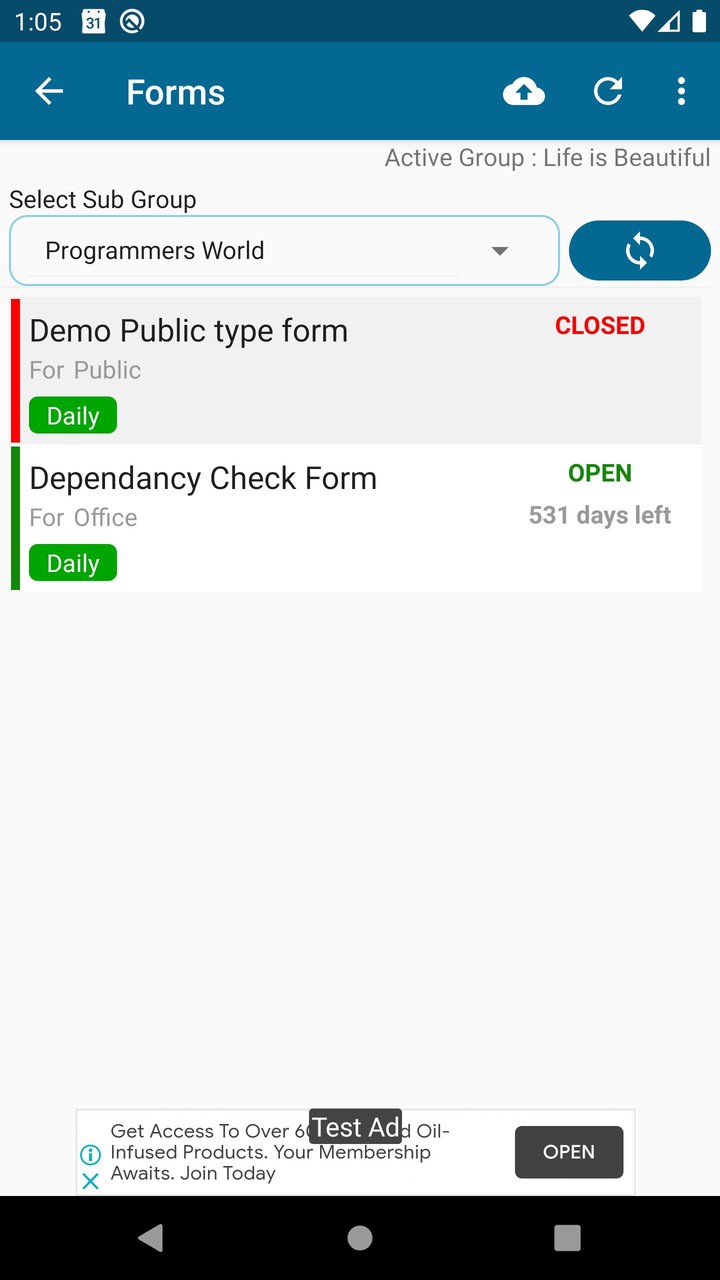Click the red status bar of the closed form
Screen dimensions: 720x1280
click(x=14, y=369)
